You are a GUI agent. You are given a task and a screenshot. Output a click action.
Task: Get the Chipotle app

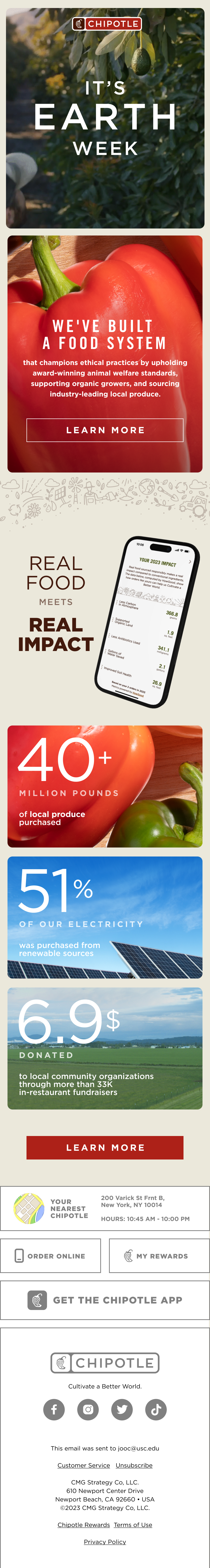pos(105,1300)
